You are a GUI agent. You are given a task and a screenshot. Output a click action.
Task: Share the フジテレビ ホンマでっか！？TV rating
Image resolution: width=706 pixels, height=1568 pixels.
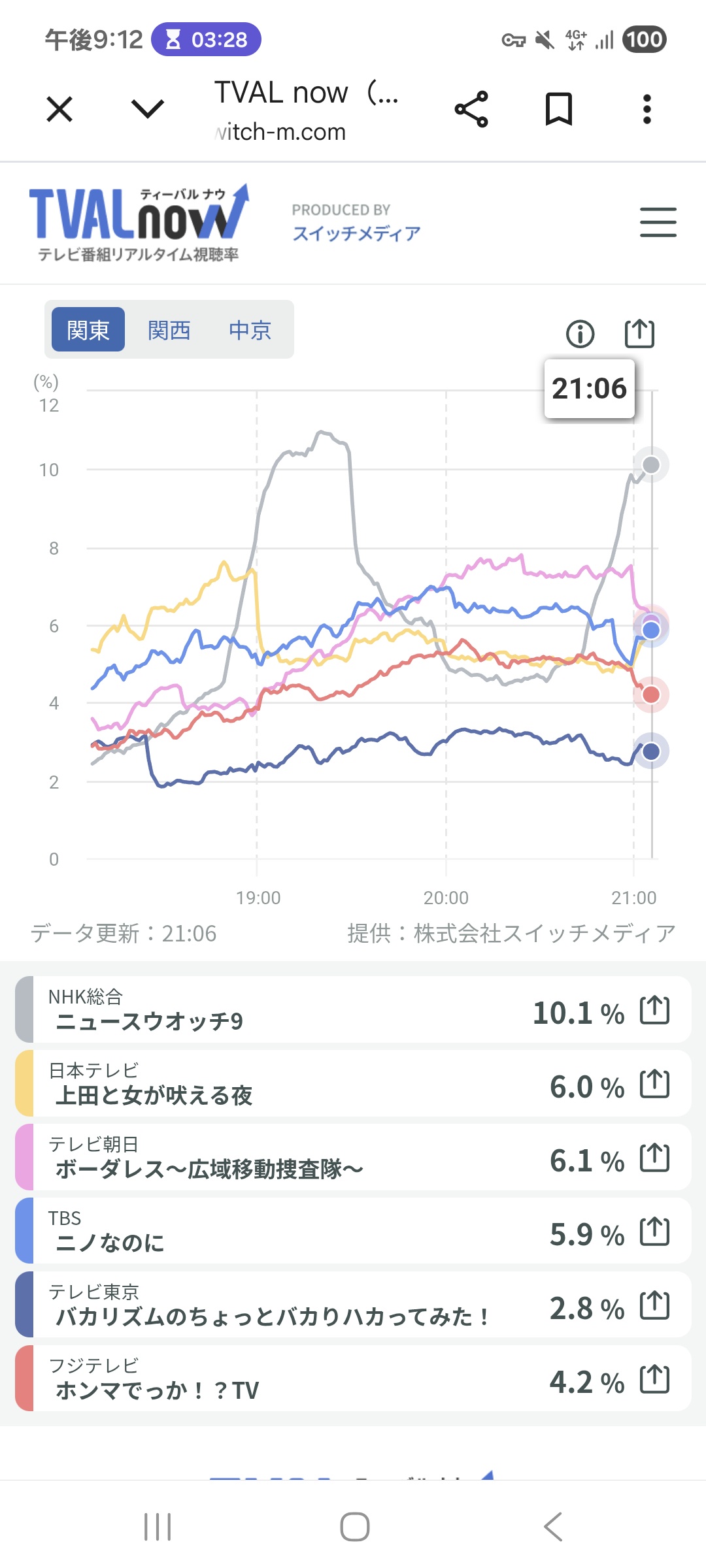coord(654,1380)
